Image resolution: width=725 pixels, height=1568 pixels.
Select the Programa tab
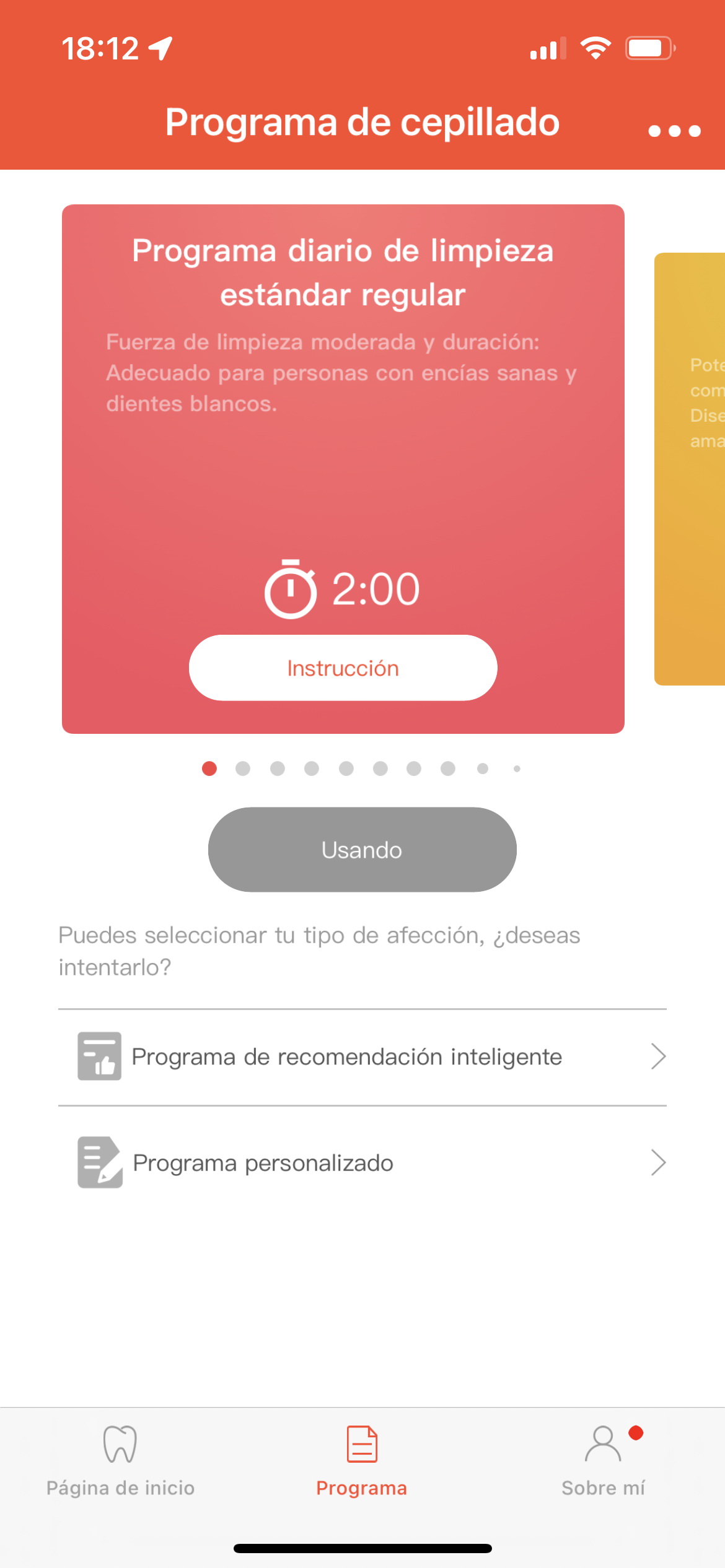tap(362, 1461)
